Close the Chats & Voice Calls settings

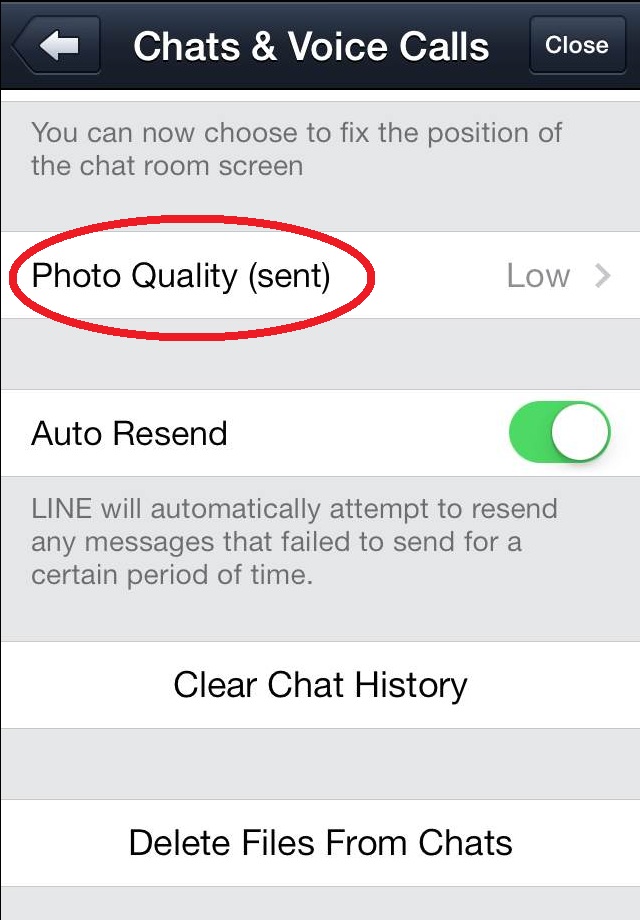coord(576,45)
